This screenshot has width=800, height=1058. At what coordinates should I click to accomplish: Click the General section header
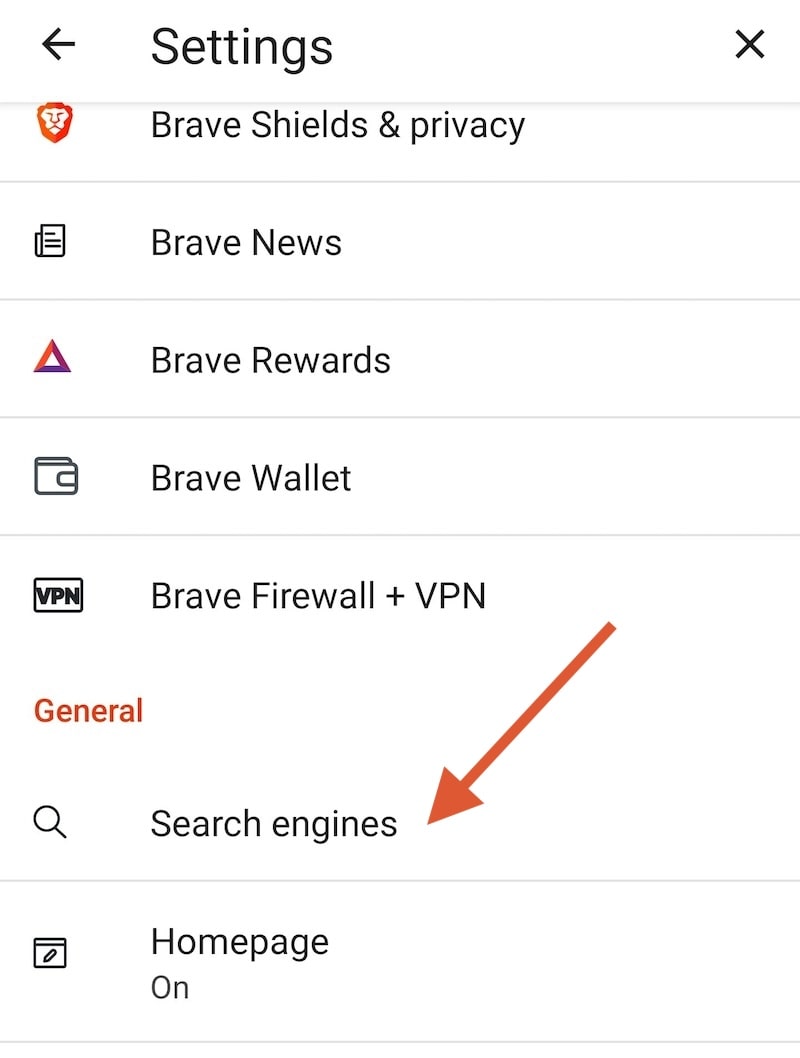(x=88, y=710)
